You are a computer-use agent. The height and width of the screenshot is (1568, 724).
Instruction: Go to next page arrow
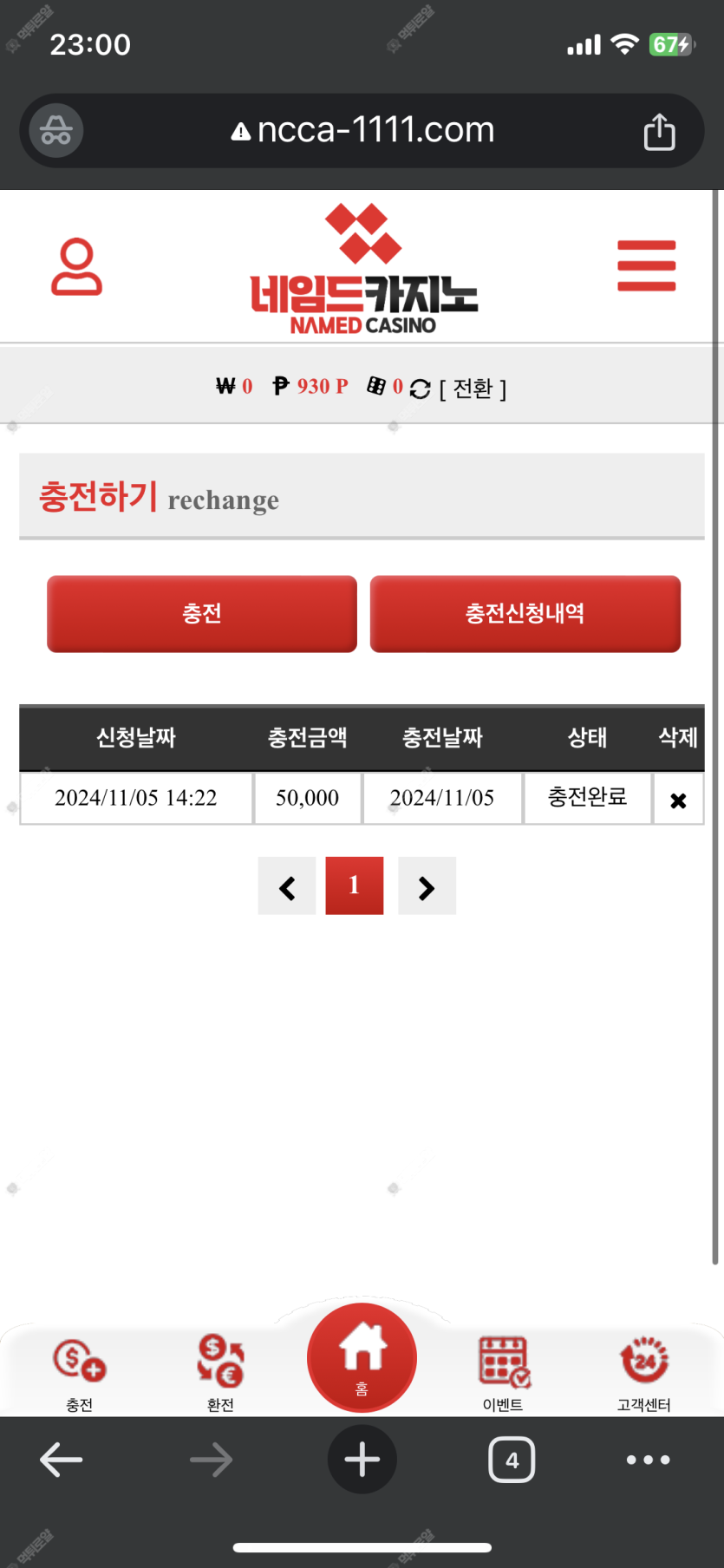(427, 886)
